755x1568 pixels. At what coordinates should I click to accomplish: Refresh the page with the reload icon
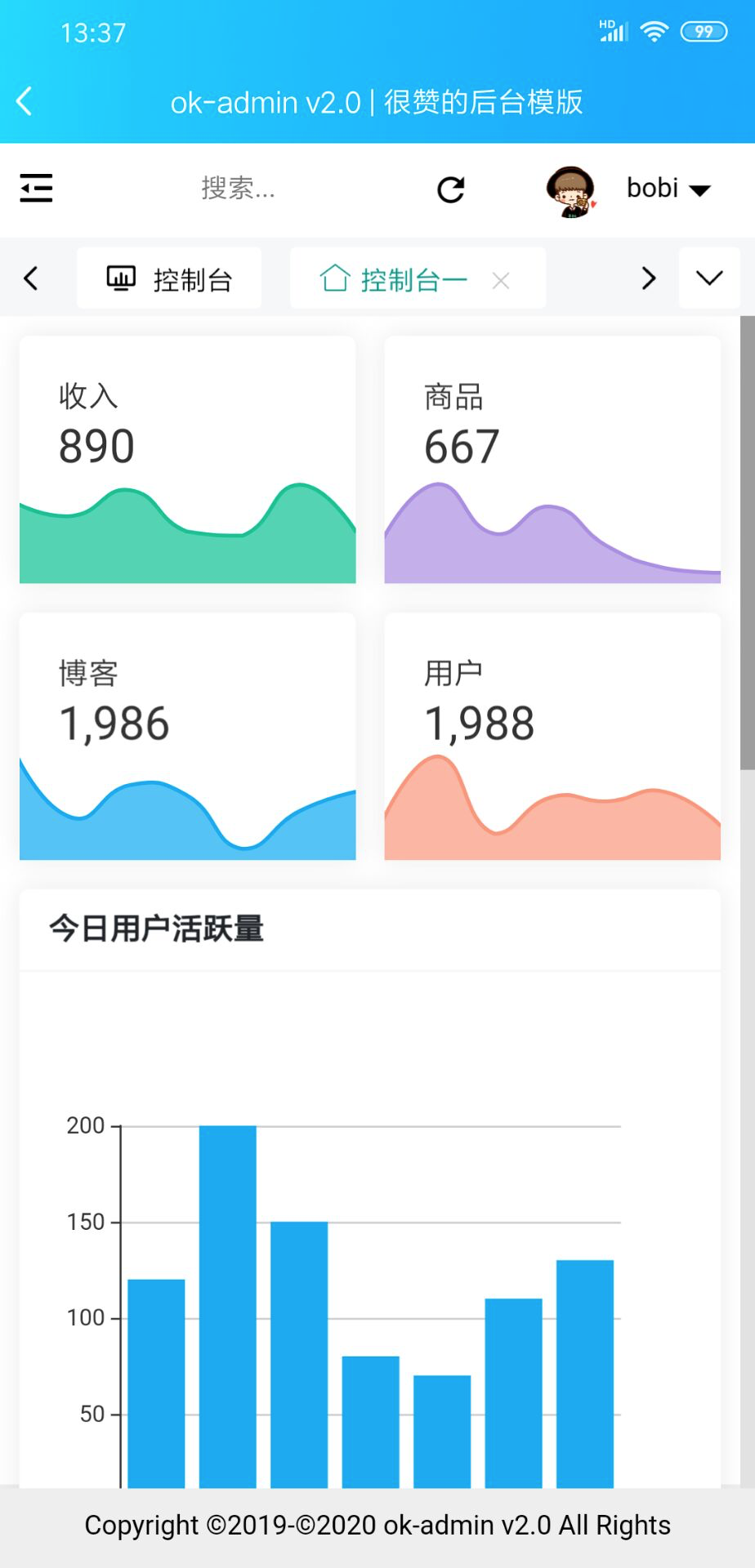pos(450,189)
